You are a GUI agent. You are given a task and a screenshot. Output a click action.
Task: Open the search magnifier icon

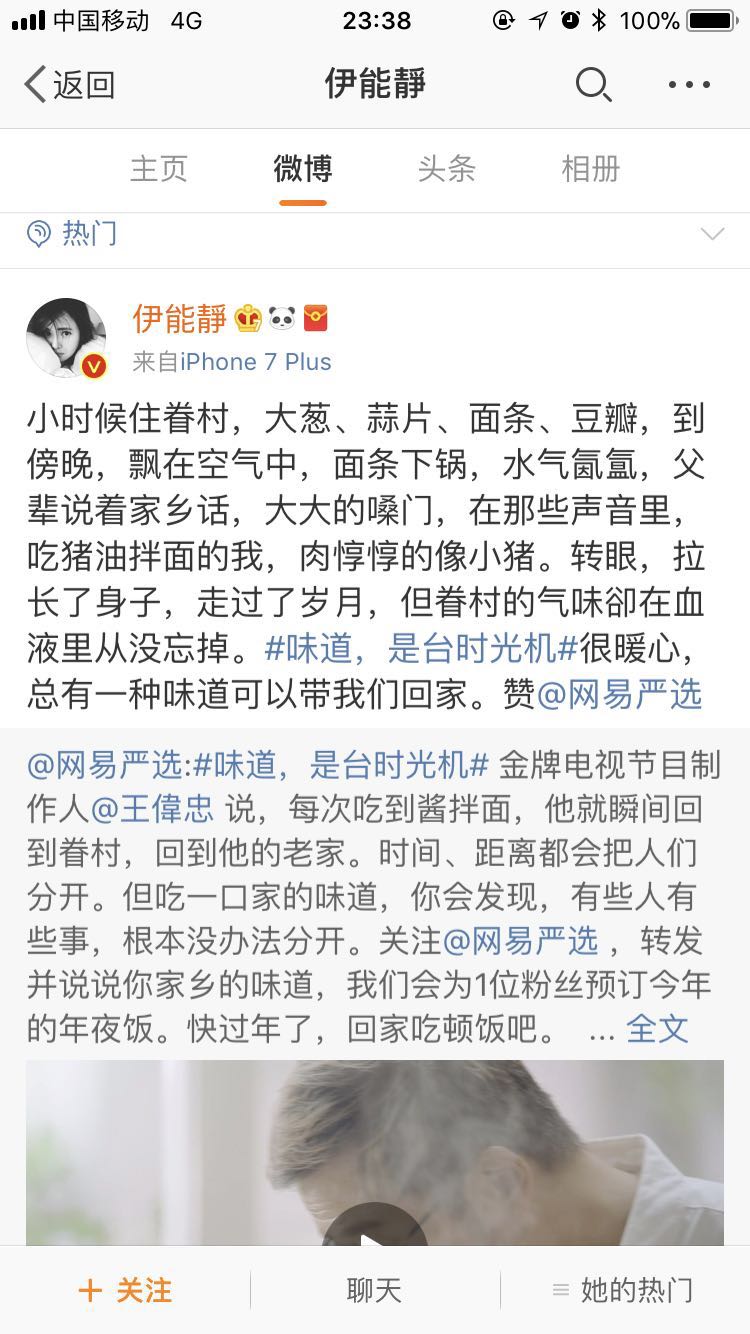[x=592, y=85]
